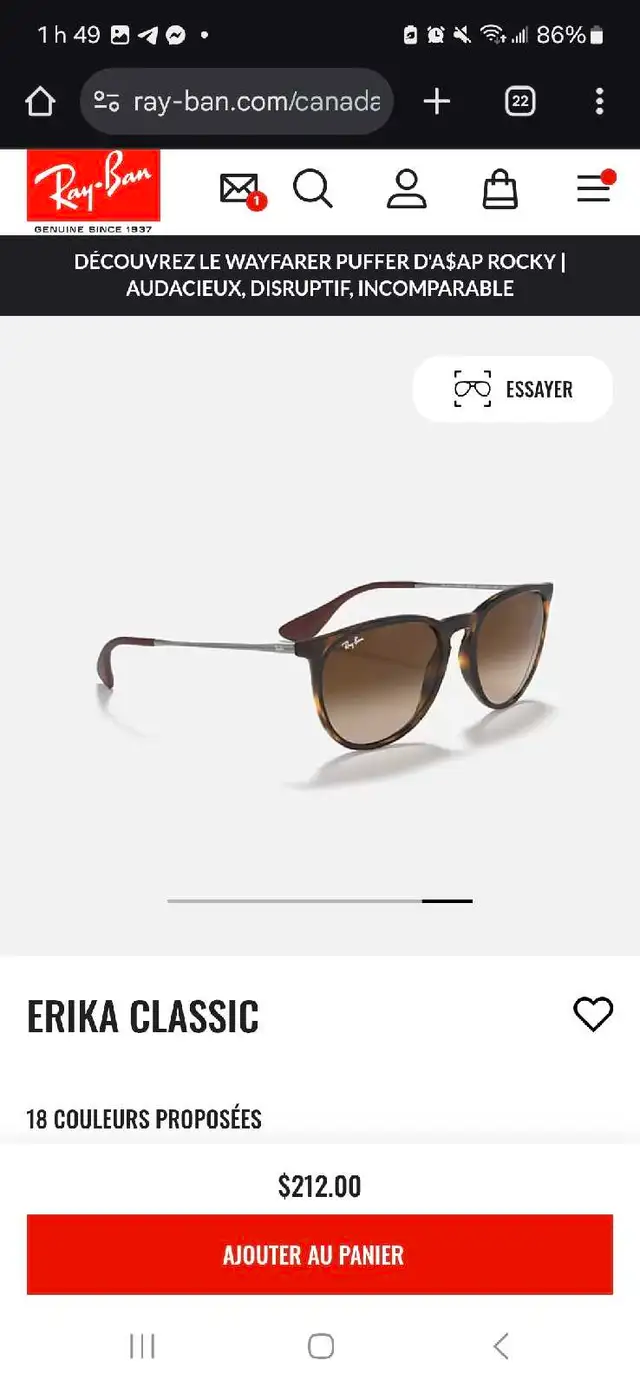Tap the Ray-Ban logo to go home
The width and height of the screenshot is (640, 1388).
pos(93,190)
